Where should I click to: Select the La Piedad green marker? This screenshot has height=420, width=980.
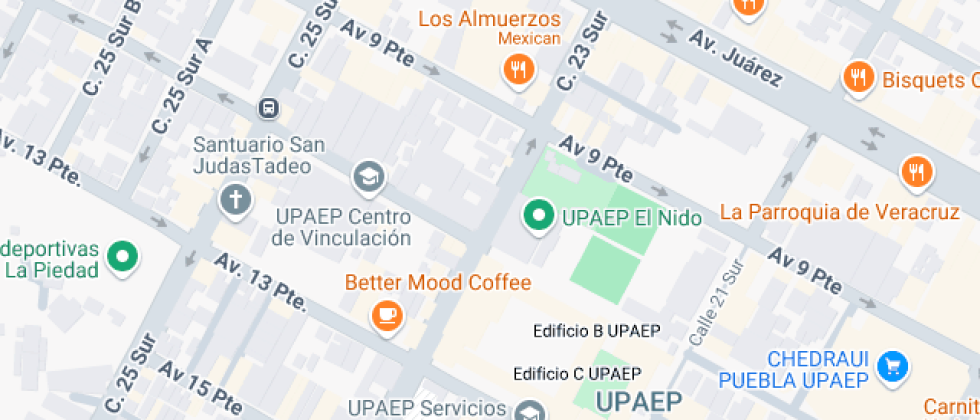tap(123, 255)
